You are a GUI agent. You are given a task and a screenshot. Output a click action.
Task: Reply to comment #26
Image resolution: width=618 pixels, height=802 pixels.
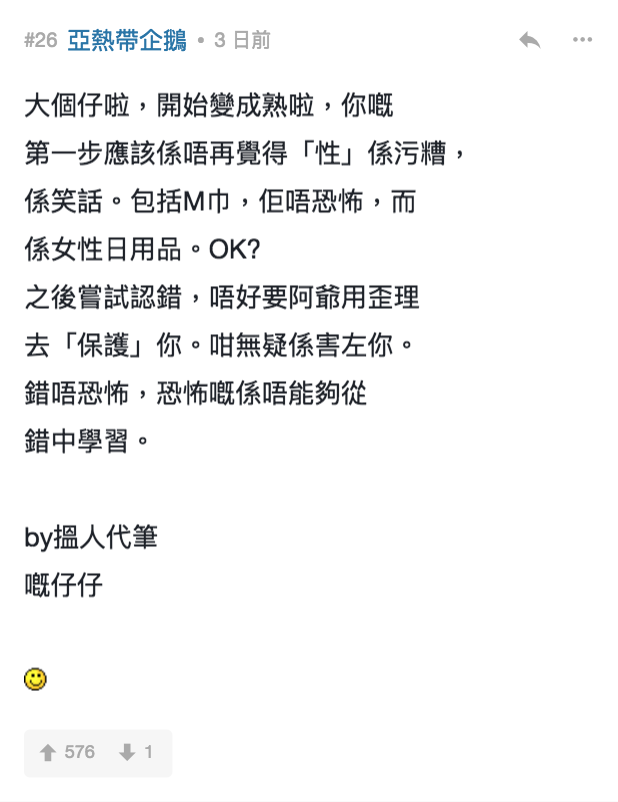pyautogui.click(x=529, y=40)
